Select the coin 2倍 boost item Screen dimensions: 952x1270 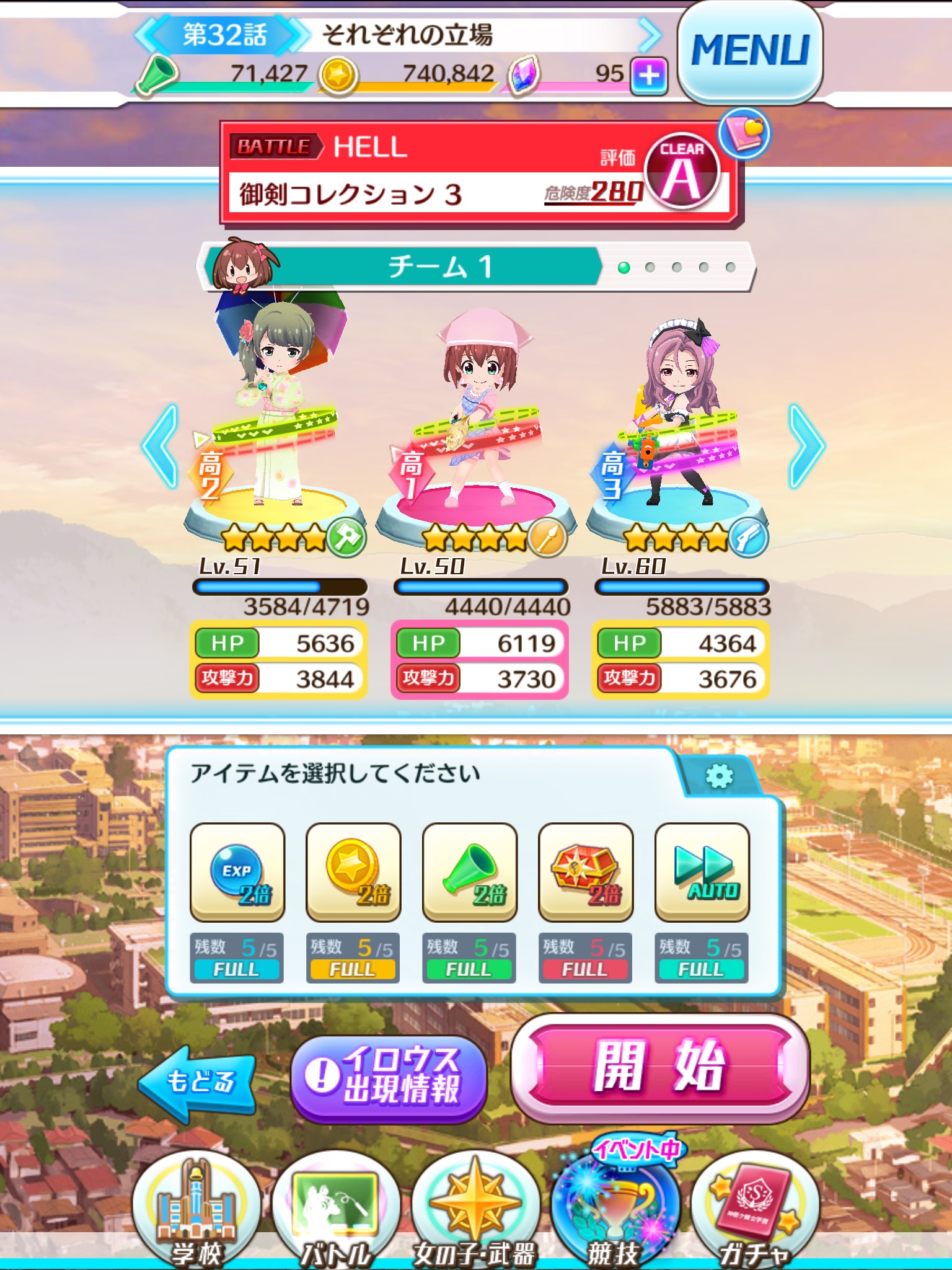[353, 871]
